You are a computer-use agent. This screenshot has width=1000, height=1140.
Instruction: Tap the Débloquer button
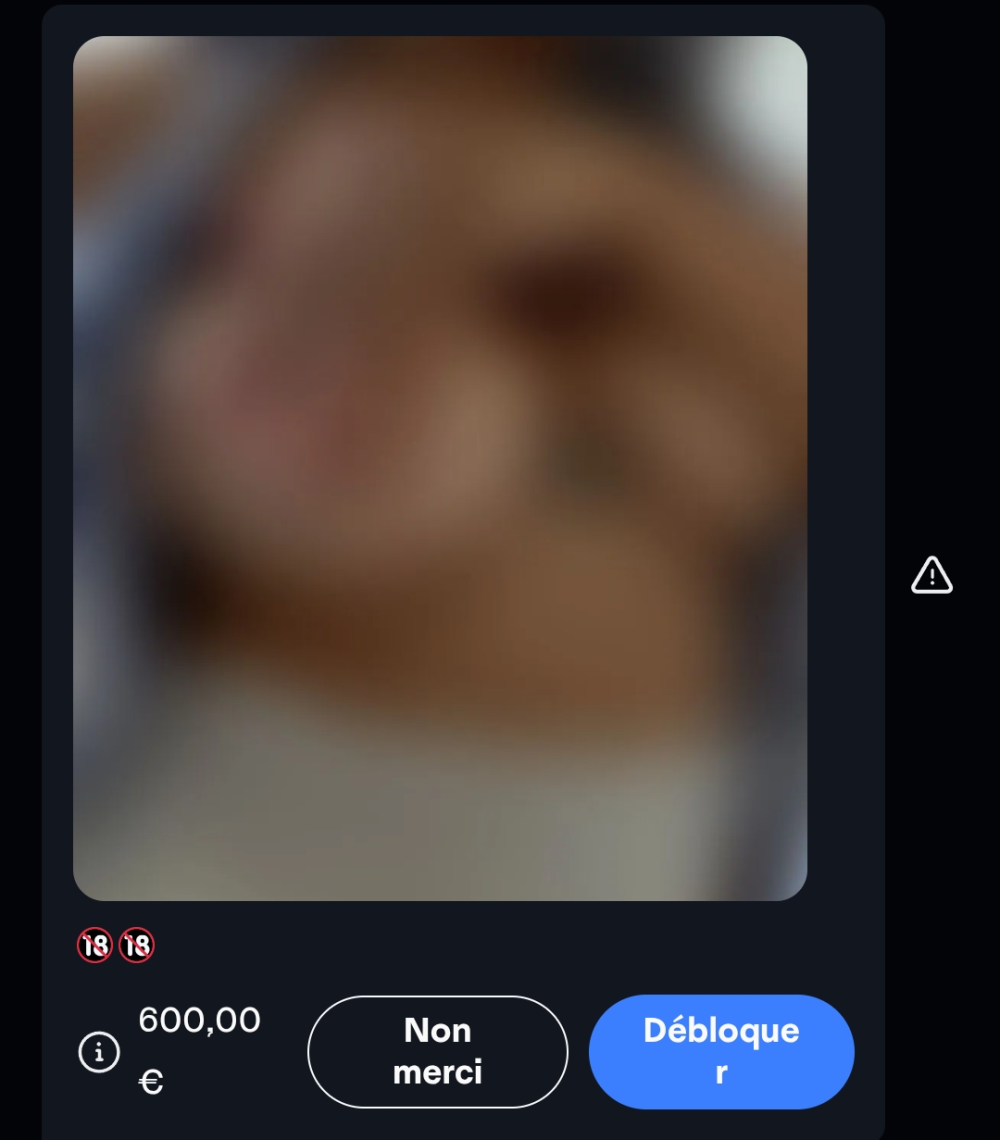721,1051
